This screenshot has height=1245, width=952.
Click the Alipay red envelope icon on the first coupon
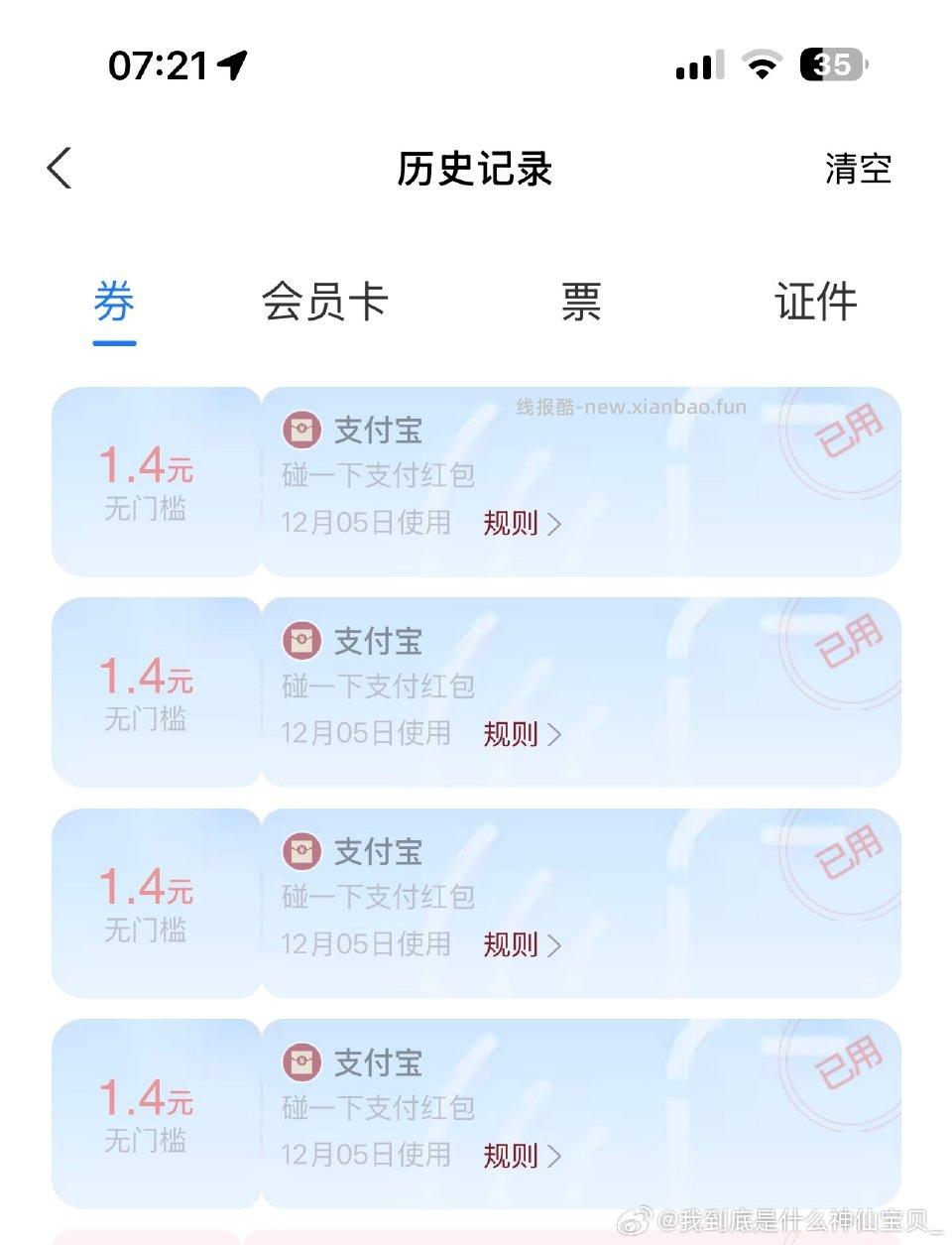click(302, 431)
